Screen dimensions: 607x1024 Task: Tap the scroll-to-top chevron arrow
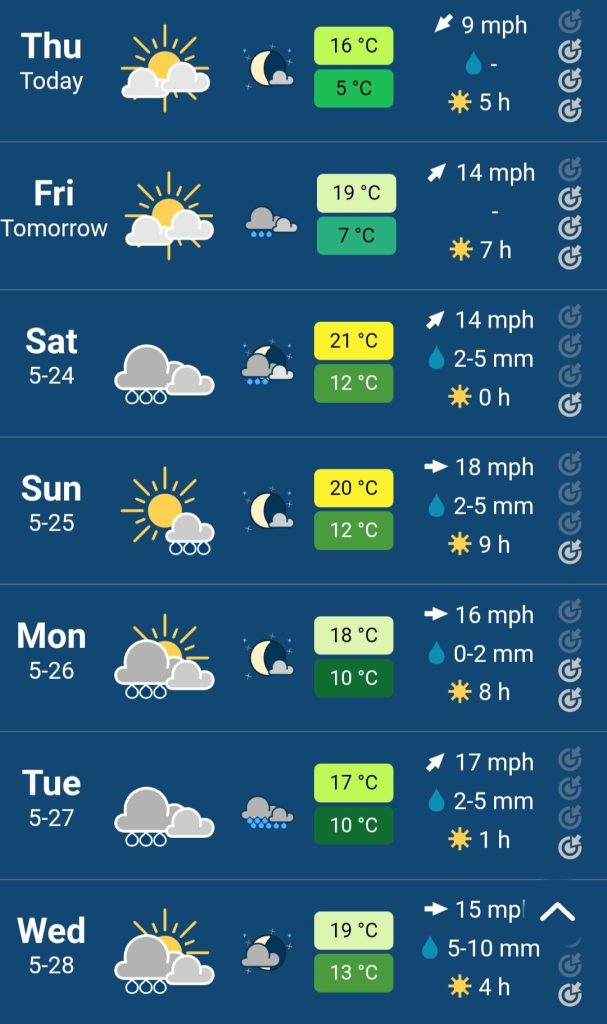coord(557,912)
